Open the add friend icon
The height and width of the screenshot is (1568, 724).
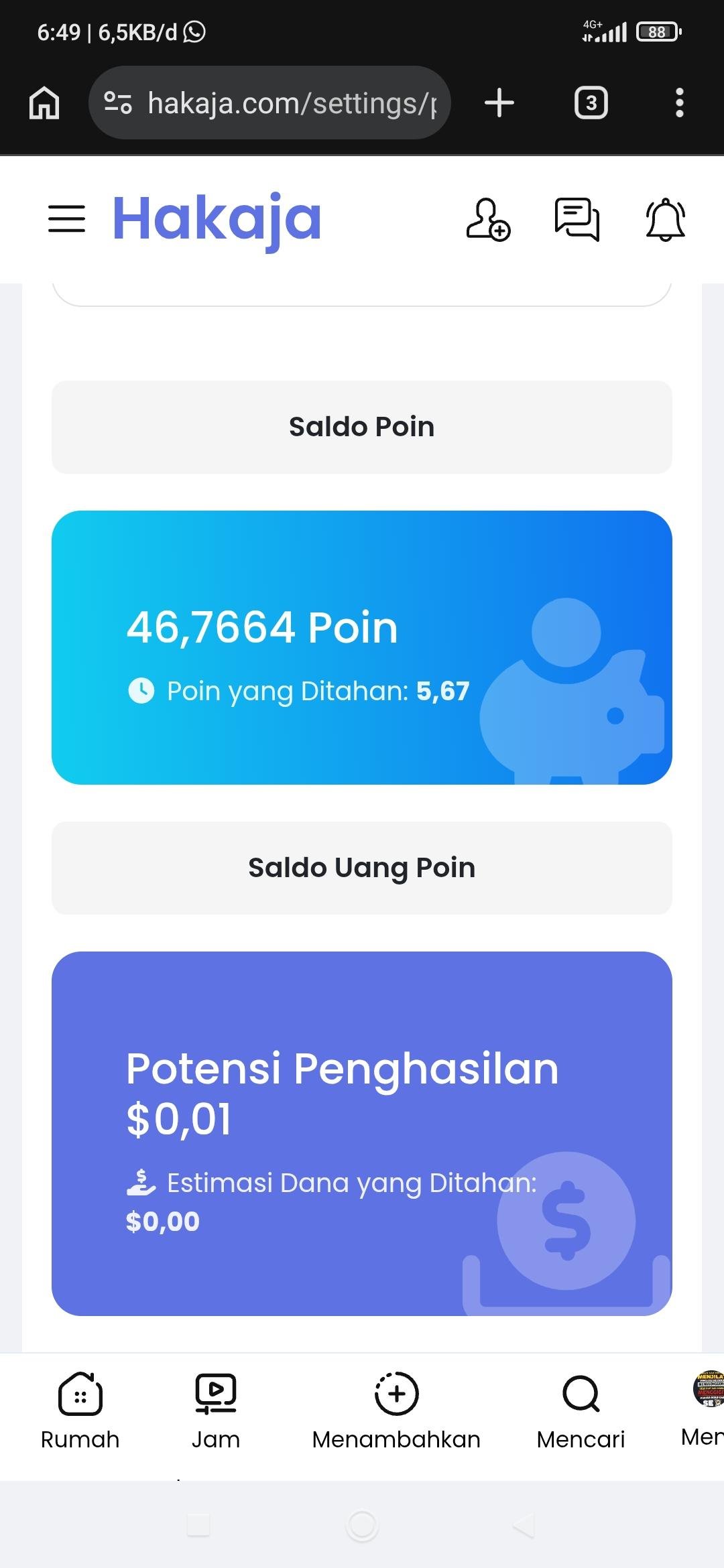coord(487,219)
